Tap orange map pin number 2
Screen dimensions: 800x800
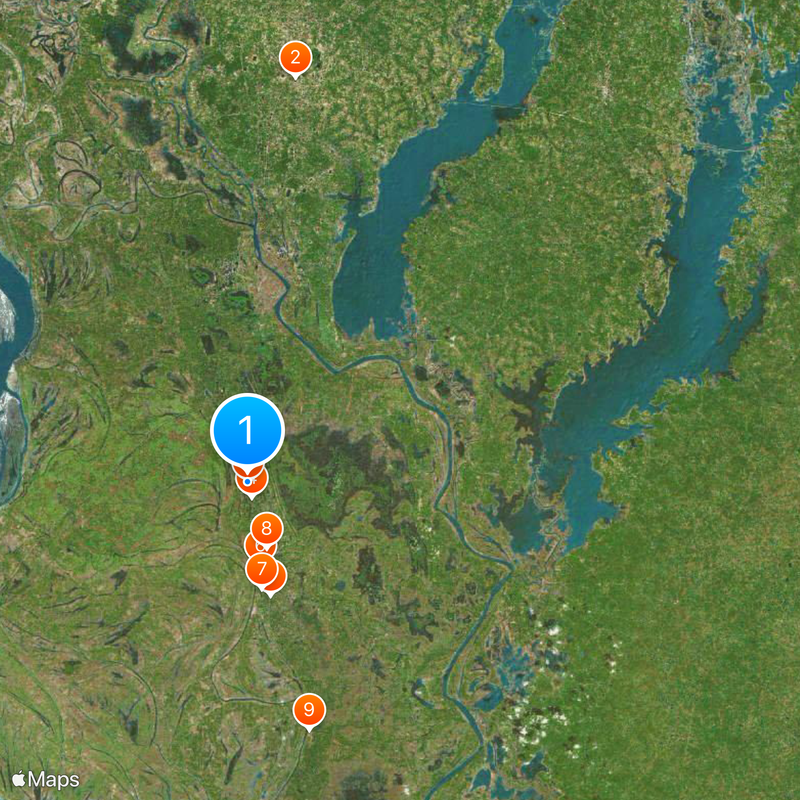click(294, 57)
